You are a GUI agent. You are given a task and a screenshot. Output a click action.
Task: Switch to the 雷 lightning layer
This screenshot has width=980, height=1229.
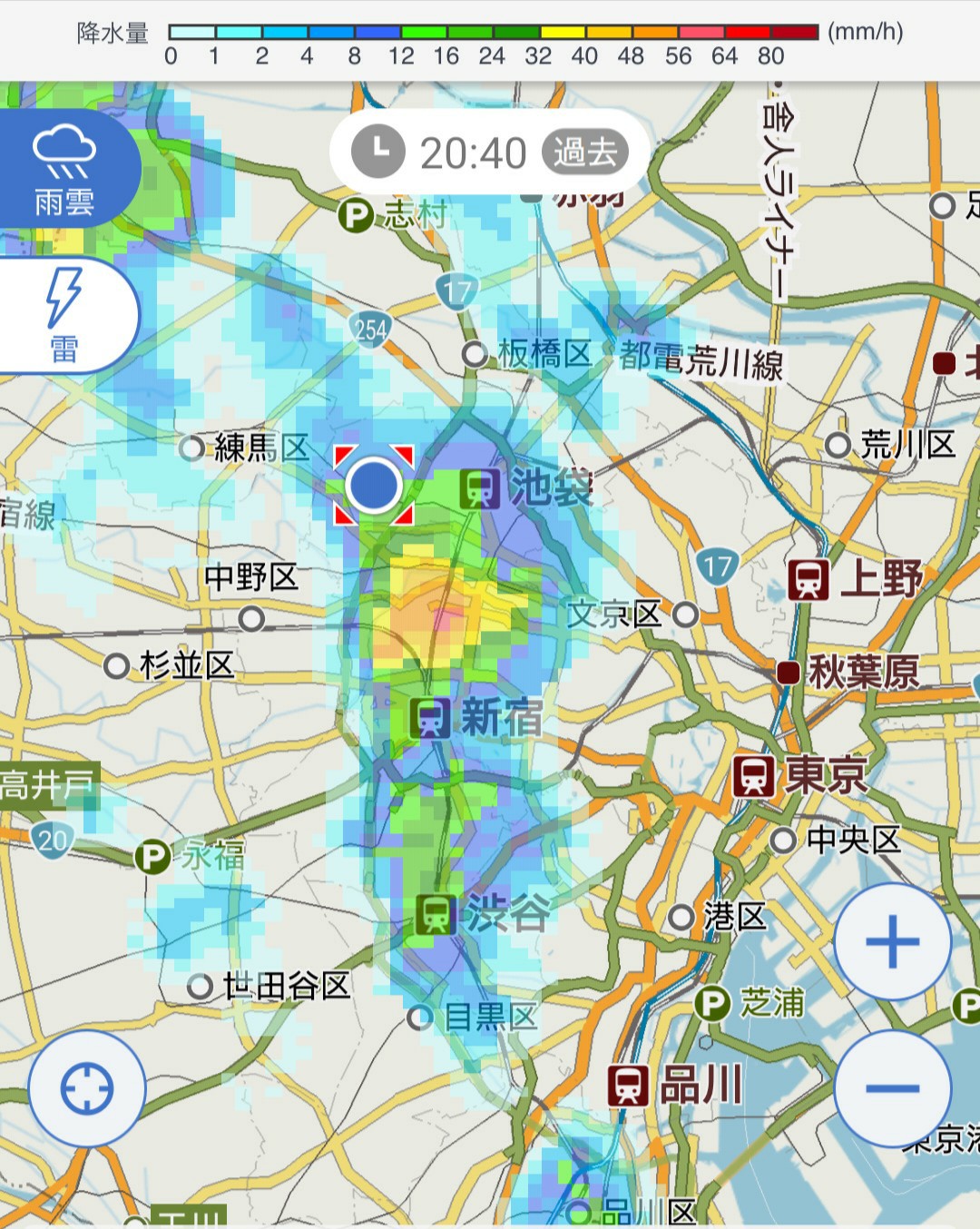tap(64, 315)
